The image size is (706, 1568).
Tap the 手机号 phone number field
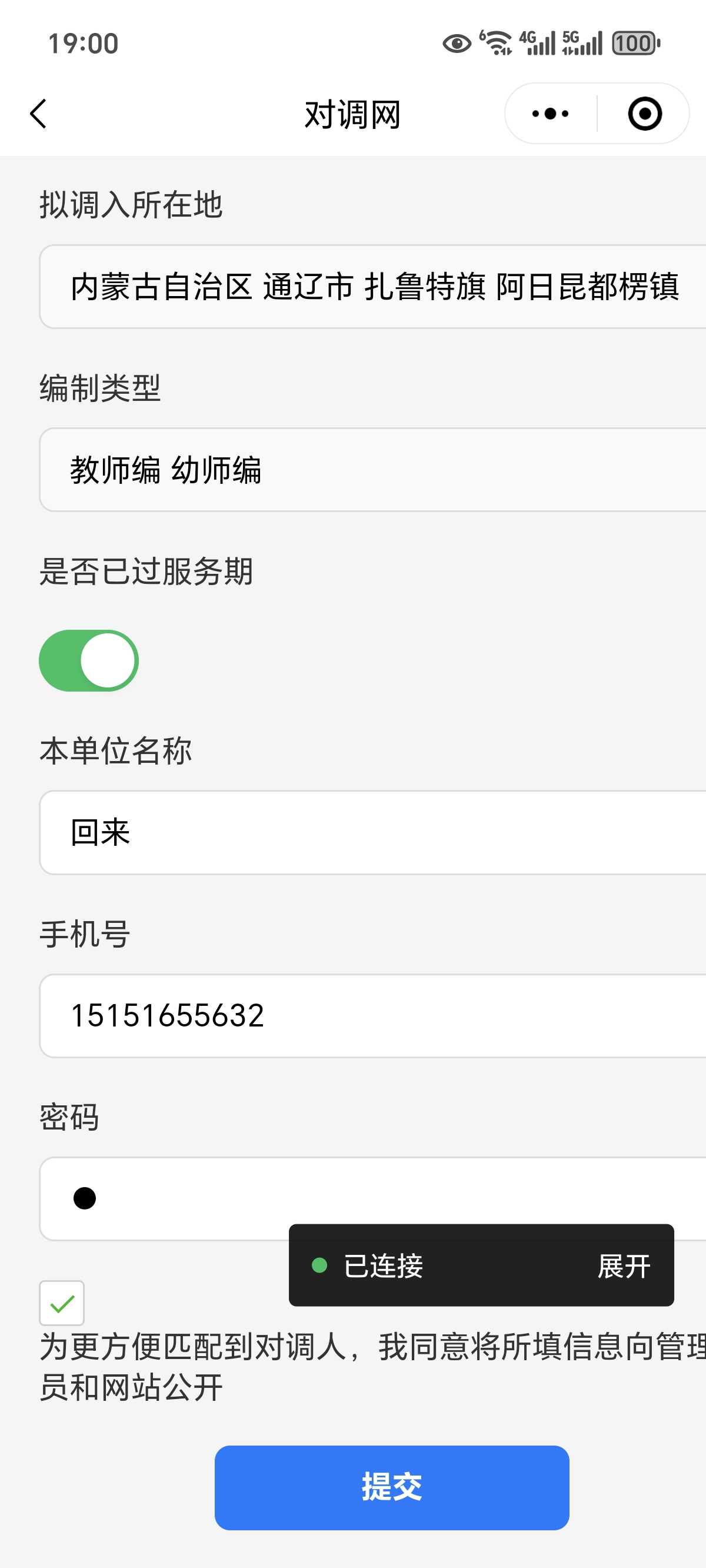click(372, 1016)
